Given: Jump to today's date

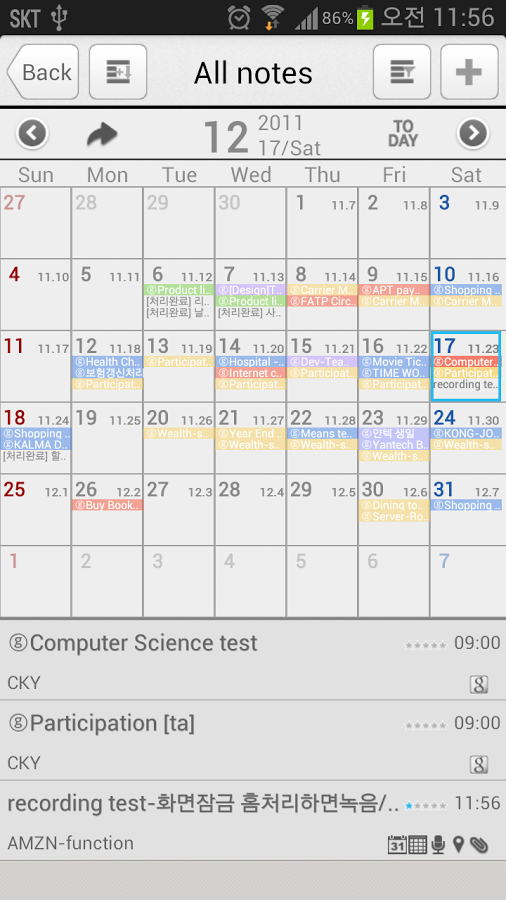Looking at the screenshot, I should click(403, 134).
